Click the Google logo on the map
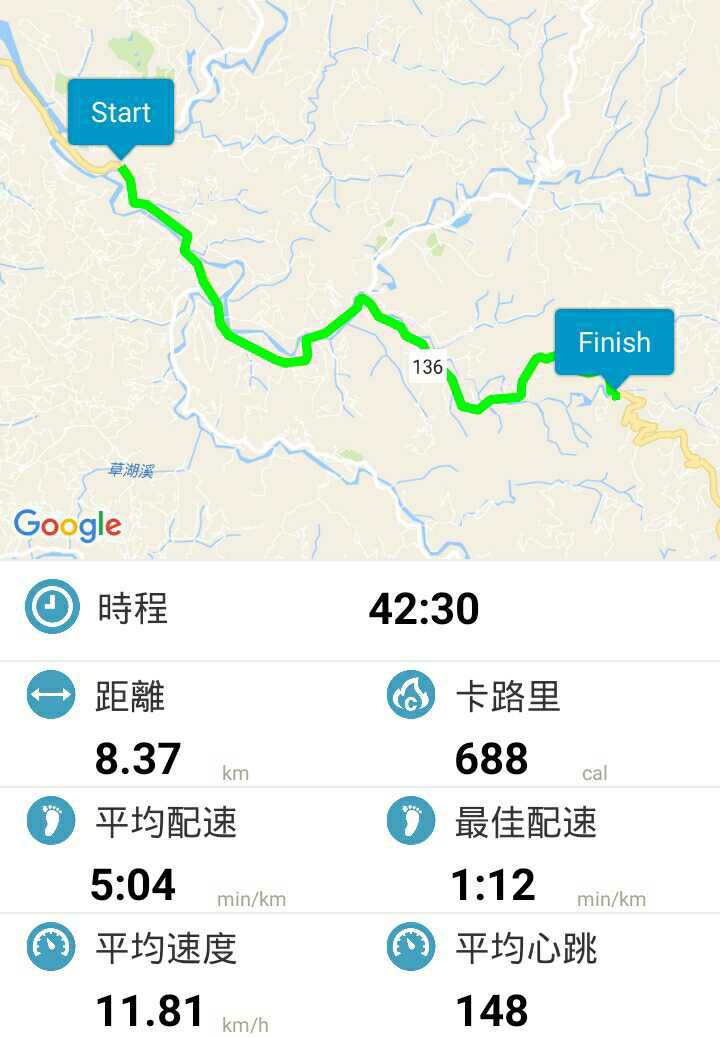The width and height of the screenshot is (720, 1038). (67, 524)
